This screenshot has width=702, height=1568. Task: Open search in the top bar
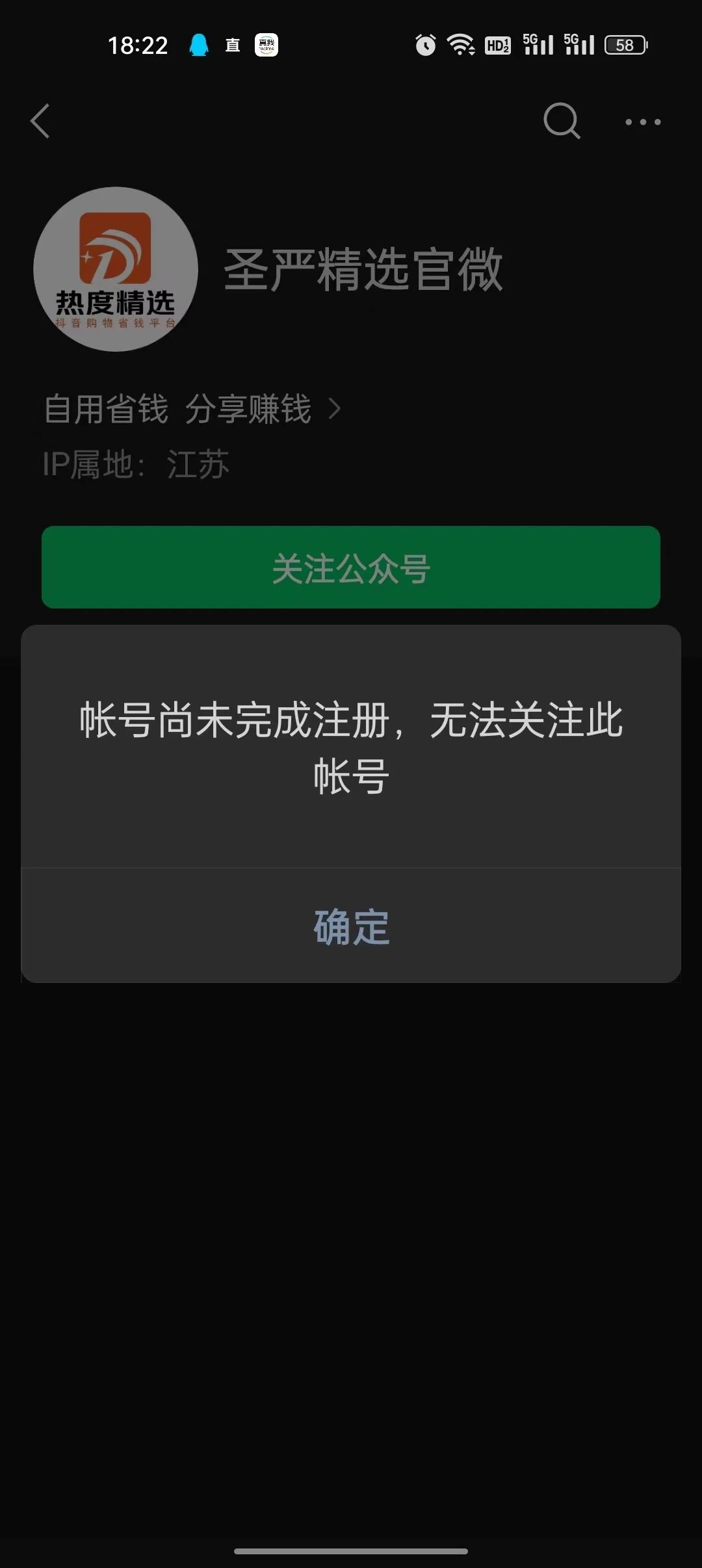562,121
